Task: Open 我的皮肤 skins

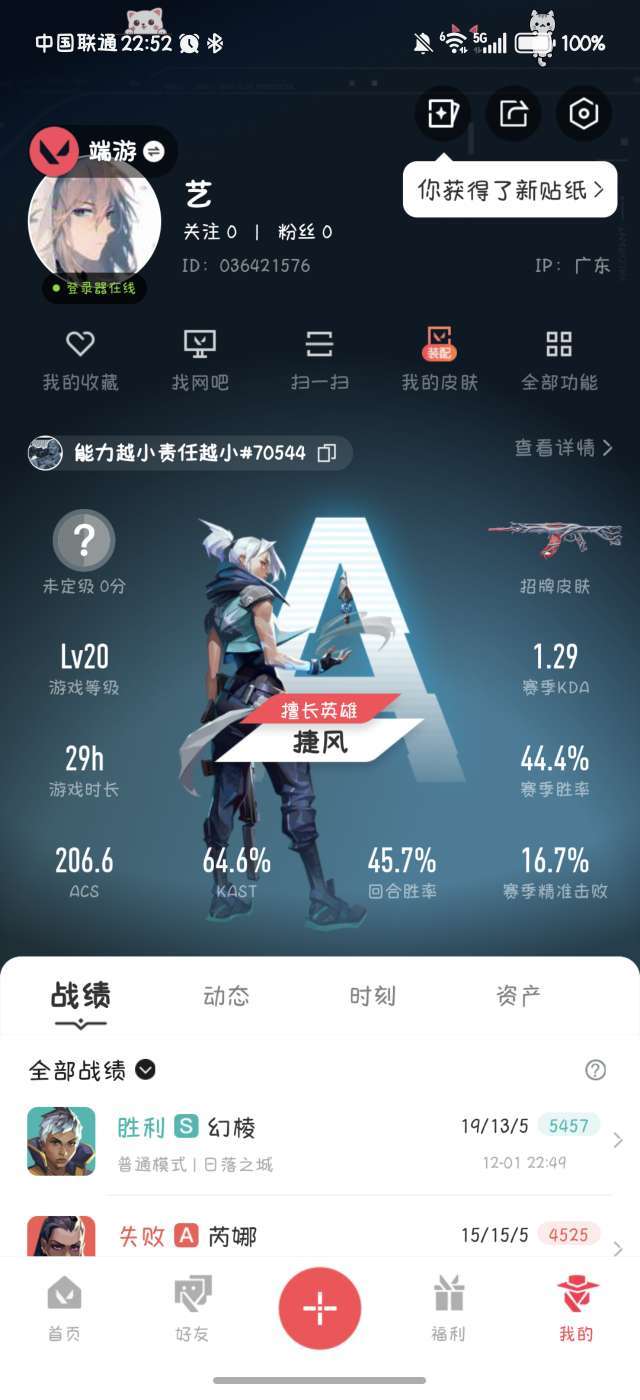Action: [439, 360]
